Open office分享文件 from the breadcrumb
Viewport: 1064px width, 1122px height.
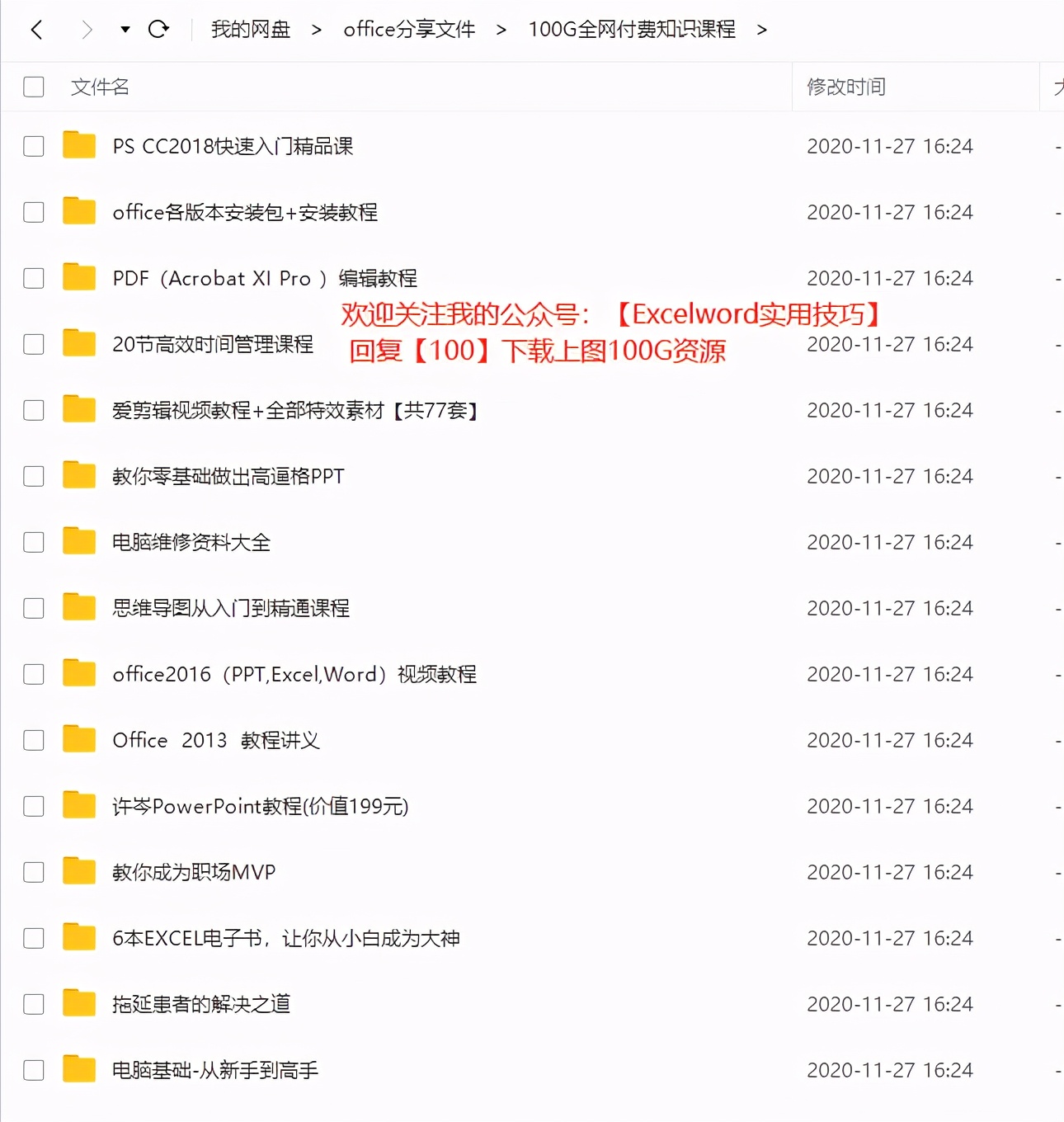point(409,29)
